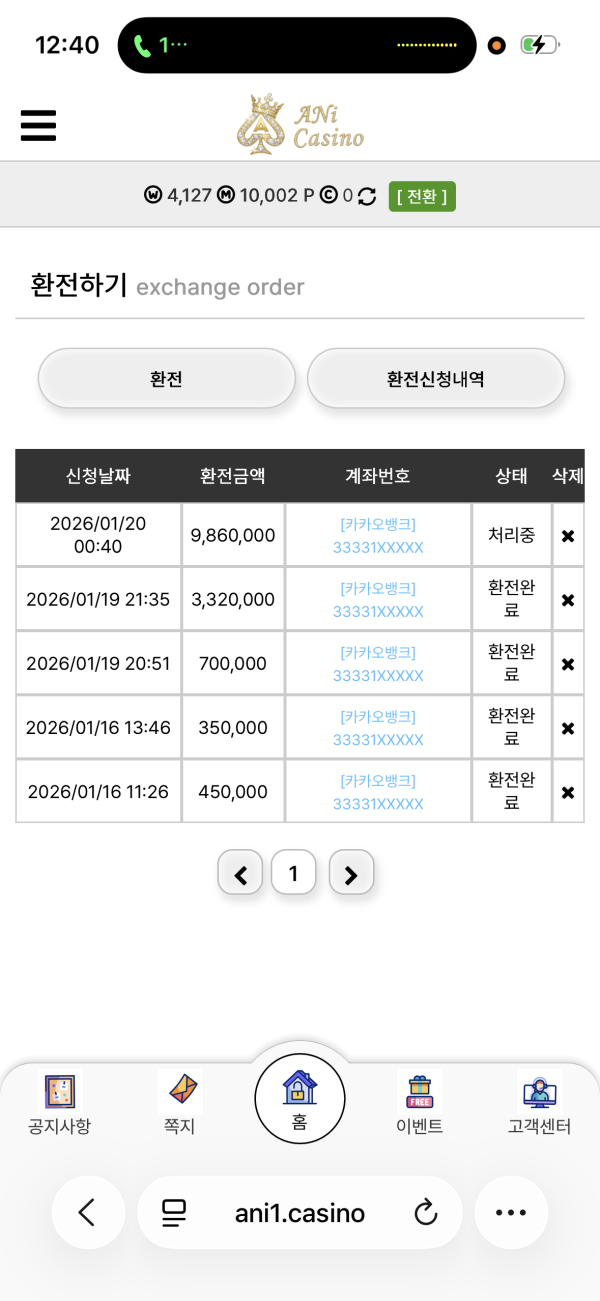Reload the ani1.casino page

pos(426,1213)
